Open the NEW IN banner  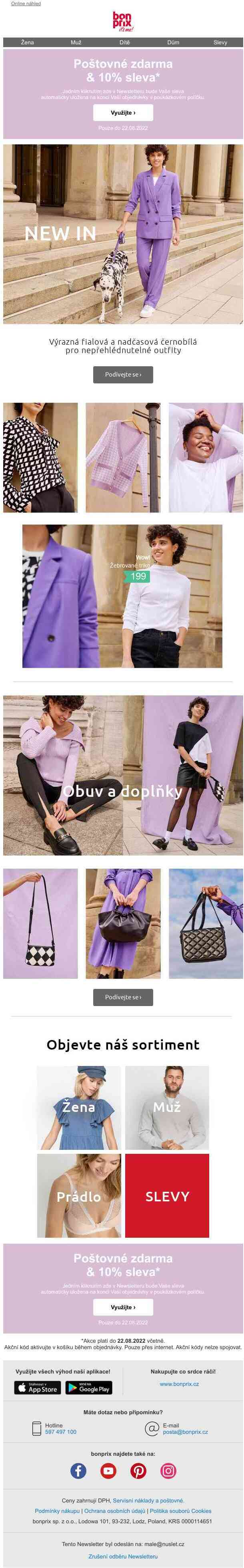tap(123, 234)
